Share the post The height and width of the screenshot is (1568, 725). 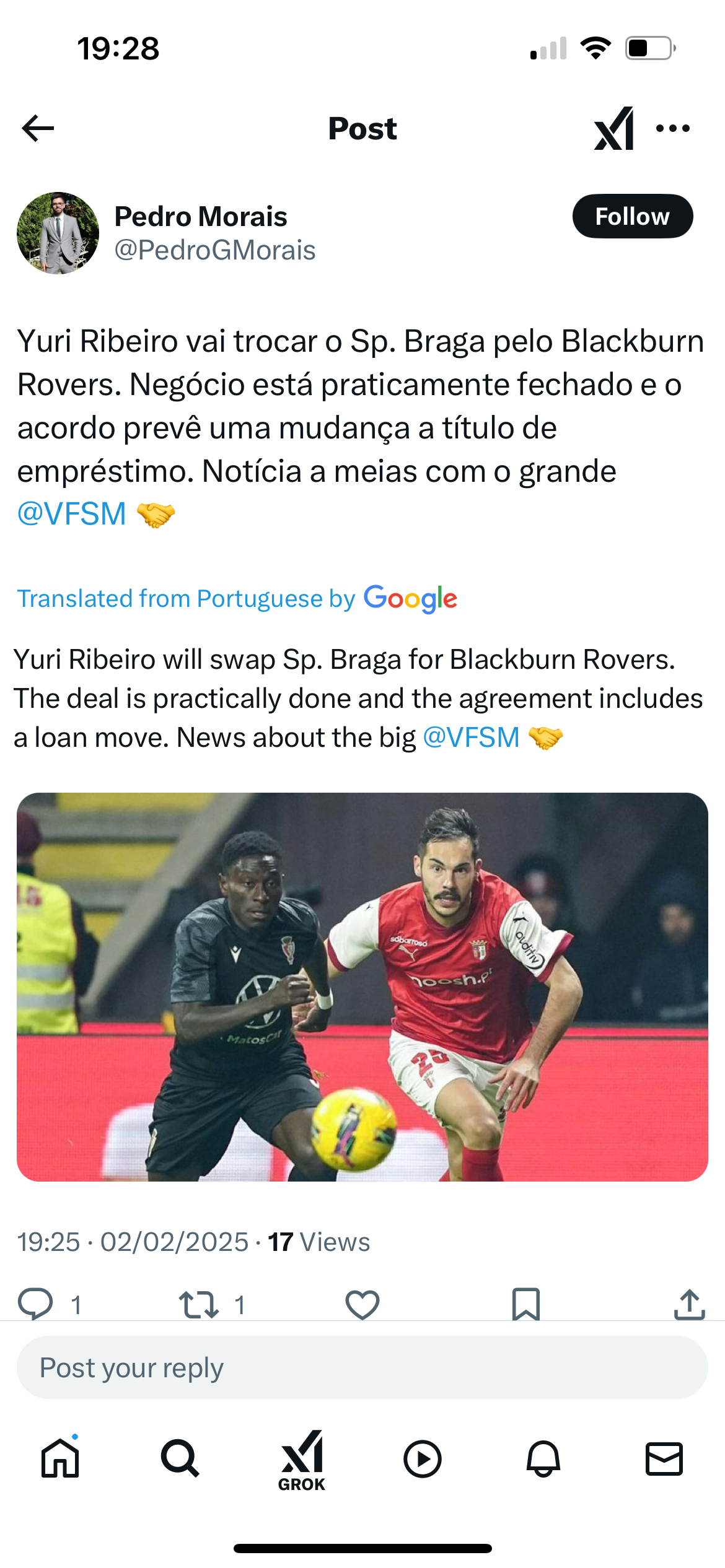tap(689, 1304)
